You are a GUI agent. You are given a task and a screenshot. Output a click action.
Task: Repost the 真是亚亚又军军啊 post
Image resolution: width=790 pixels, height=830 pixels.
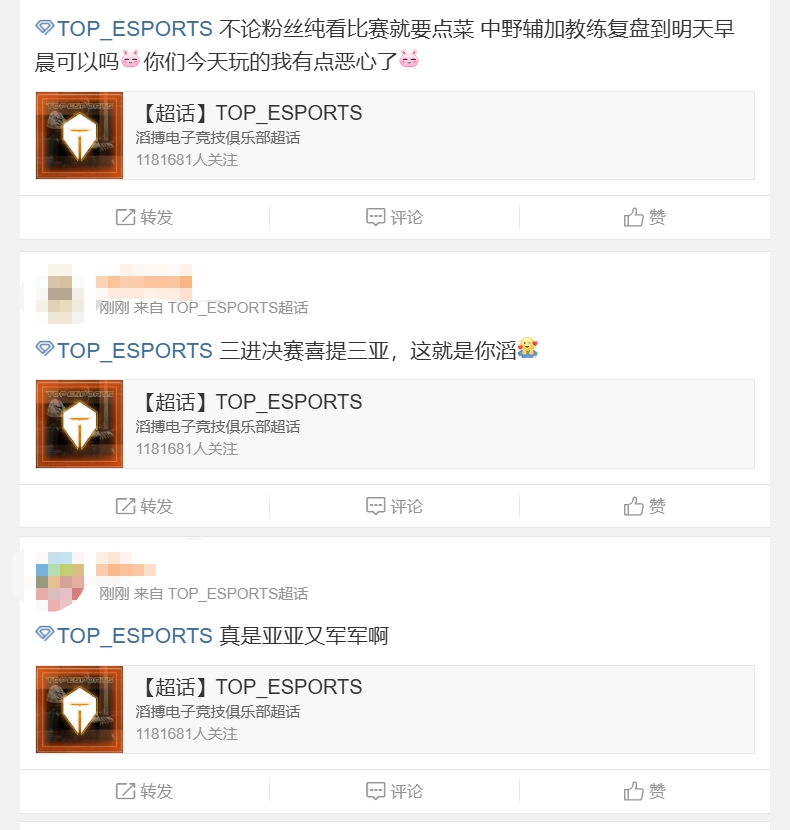(x=145, y=791)
